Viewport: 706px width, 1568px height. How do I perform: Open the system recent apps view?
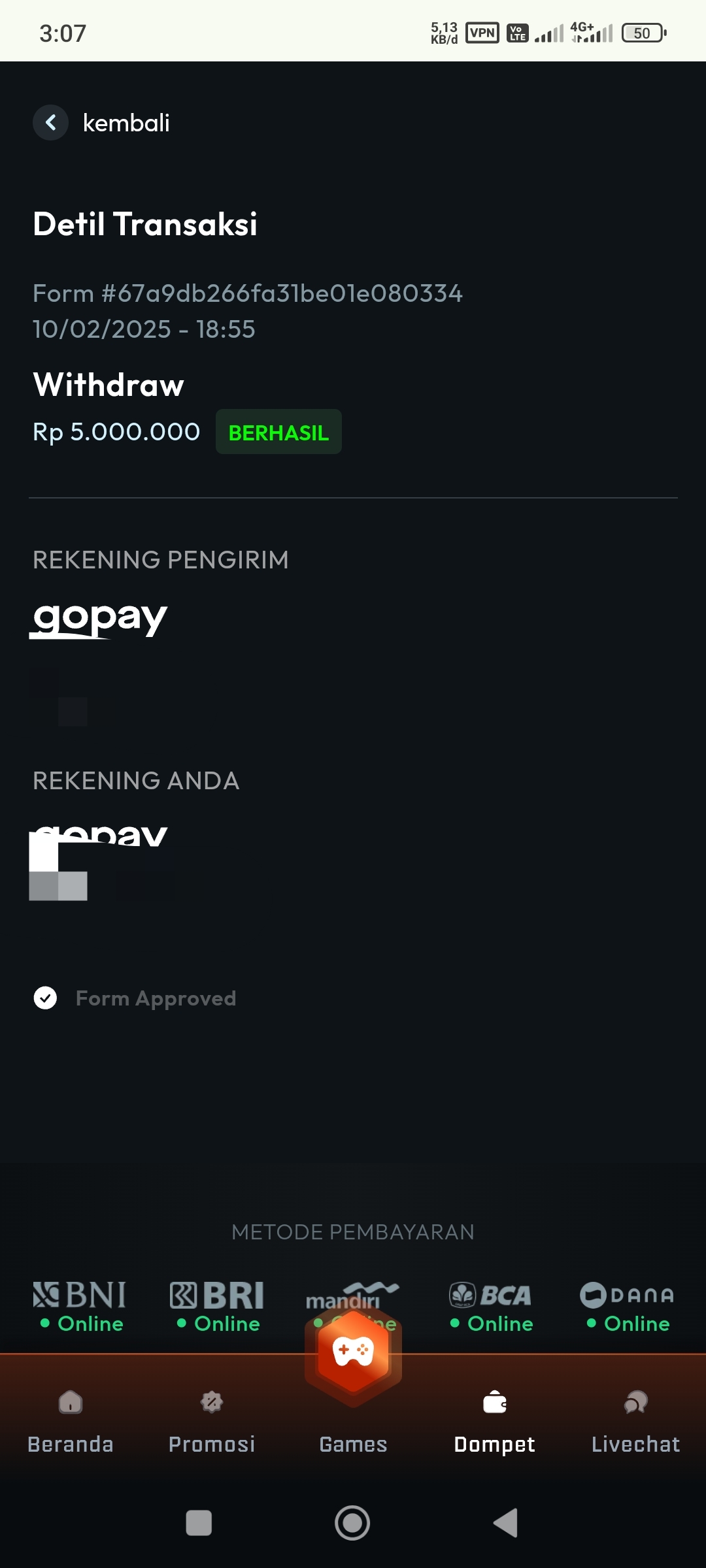[199, 1523]
